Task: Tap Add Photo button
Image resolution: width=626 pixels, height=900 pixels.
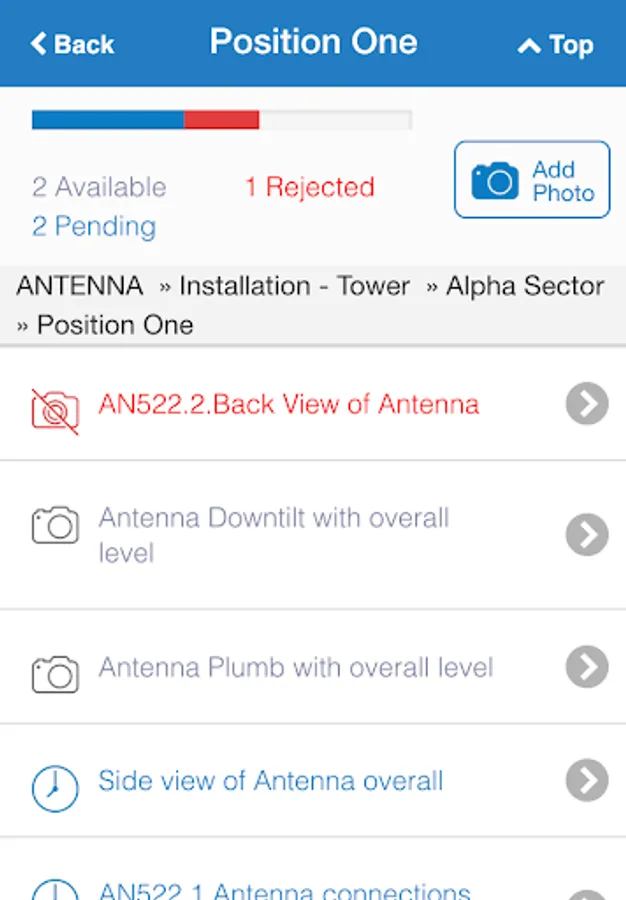Action: (x=532, y=180)
